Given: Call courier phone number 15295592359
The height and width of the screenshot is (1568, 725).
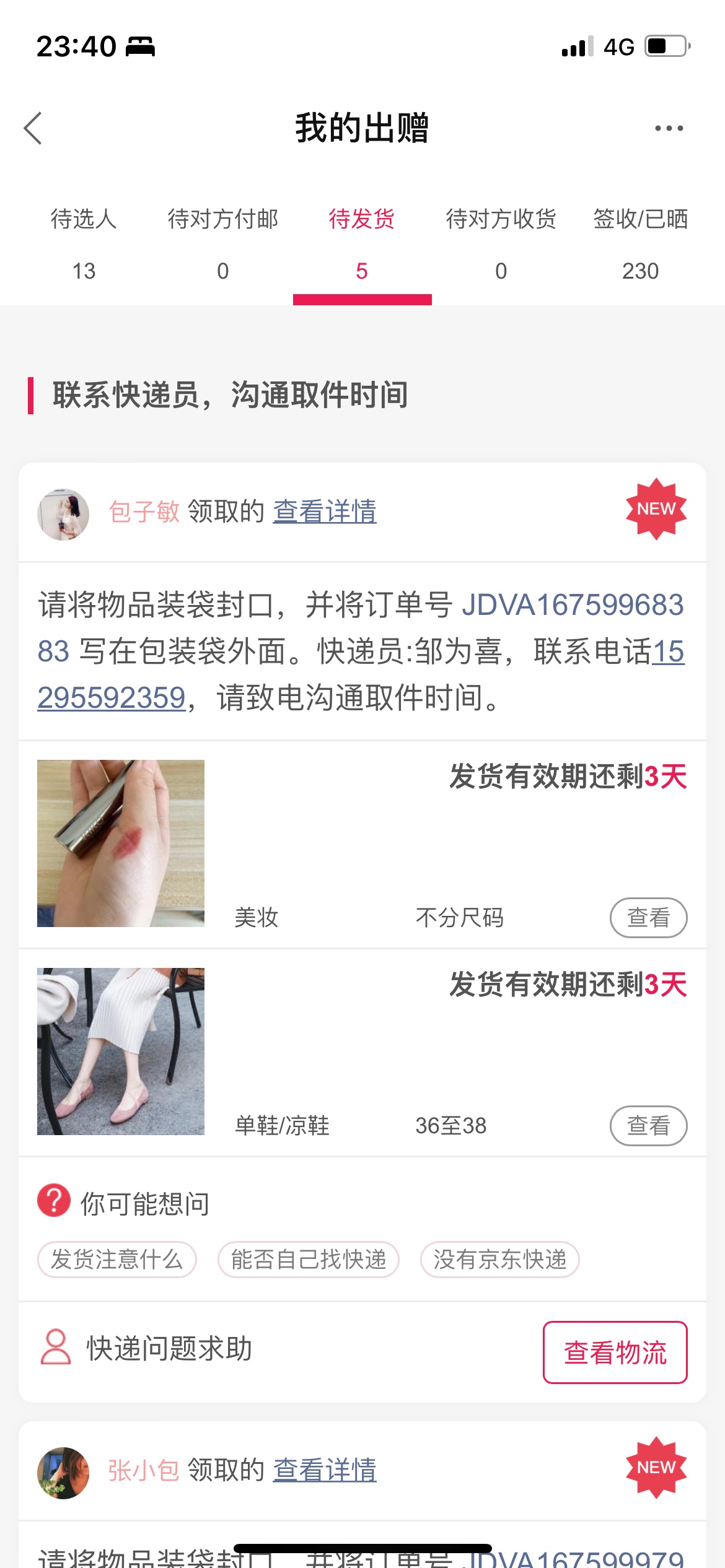Looking at the screenshot, I should [112, 698].
